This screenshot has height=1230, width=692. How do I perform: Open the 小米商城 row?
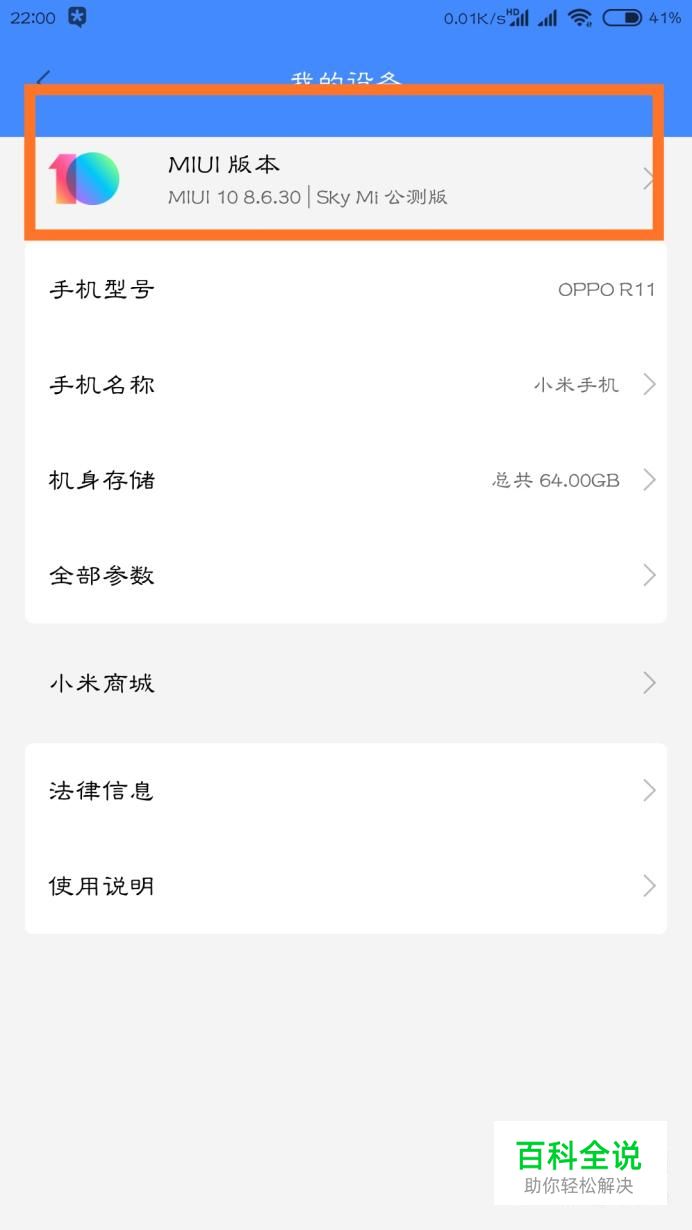pos(345,684)
